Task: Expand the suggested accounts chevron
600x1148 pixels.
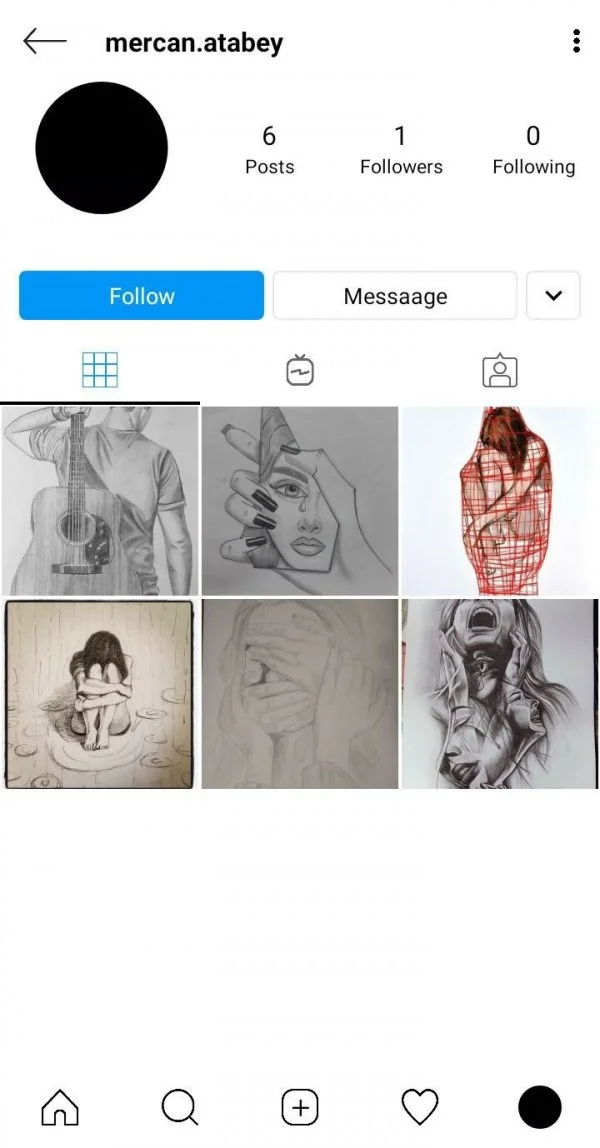Action: click(553, 296)
